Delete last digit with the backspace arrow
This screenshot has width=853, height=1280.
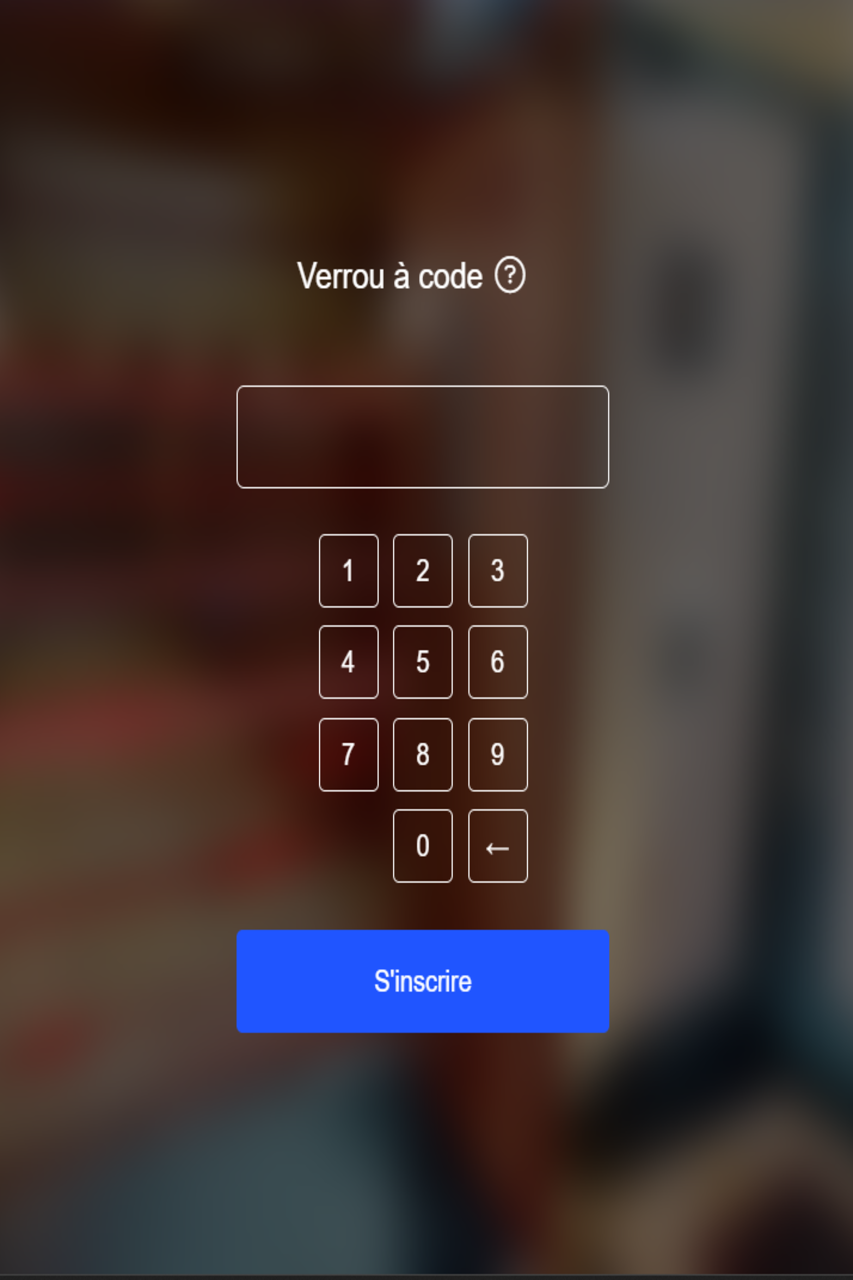tap(497, 846)
